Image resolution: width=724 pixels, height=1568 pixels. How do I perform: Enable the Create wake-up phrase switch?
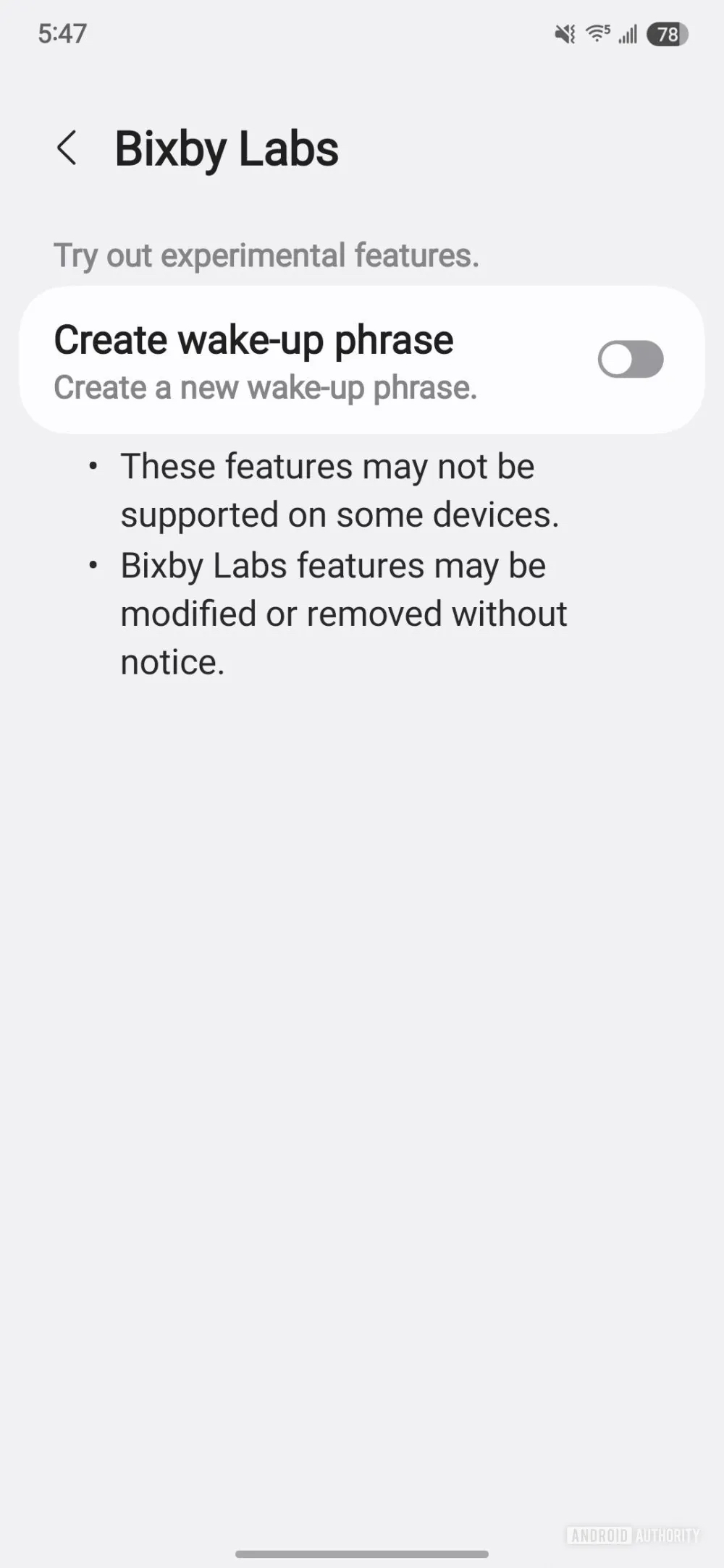[x=630, y=360]
